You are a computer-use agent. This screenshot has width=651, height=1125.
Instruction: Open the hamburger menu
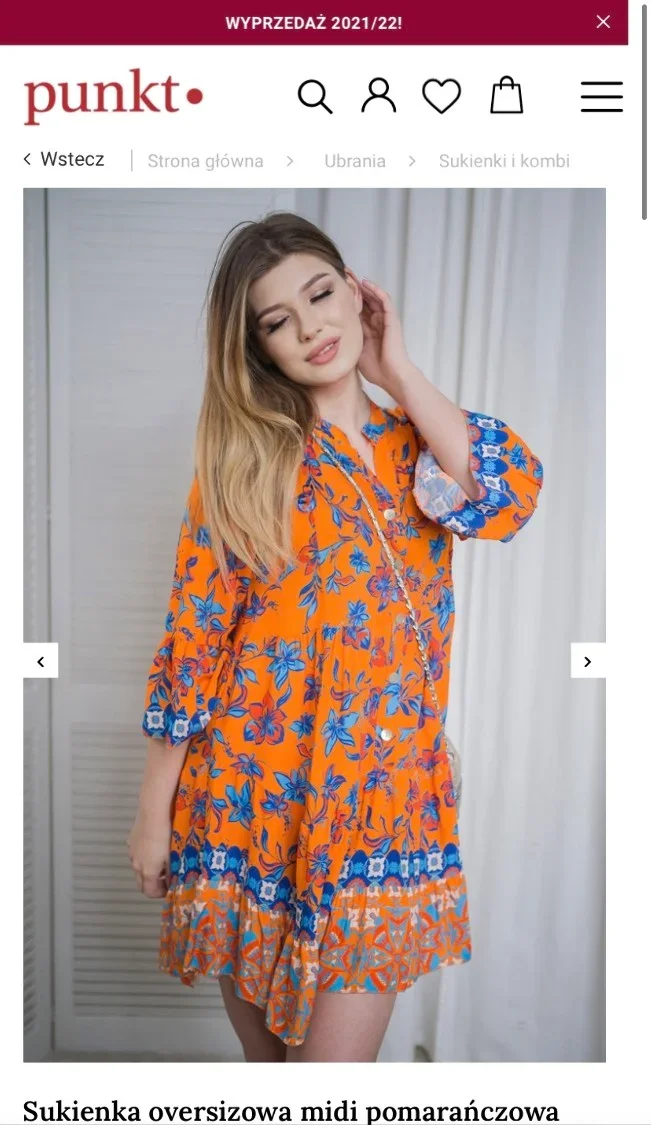point(601,96)
